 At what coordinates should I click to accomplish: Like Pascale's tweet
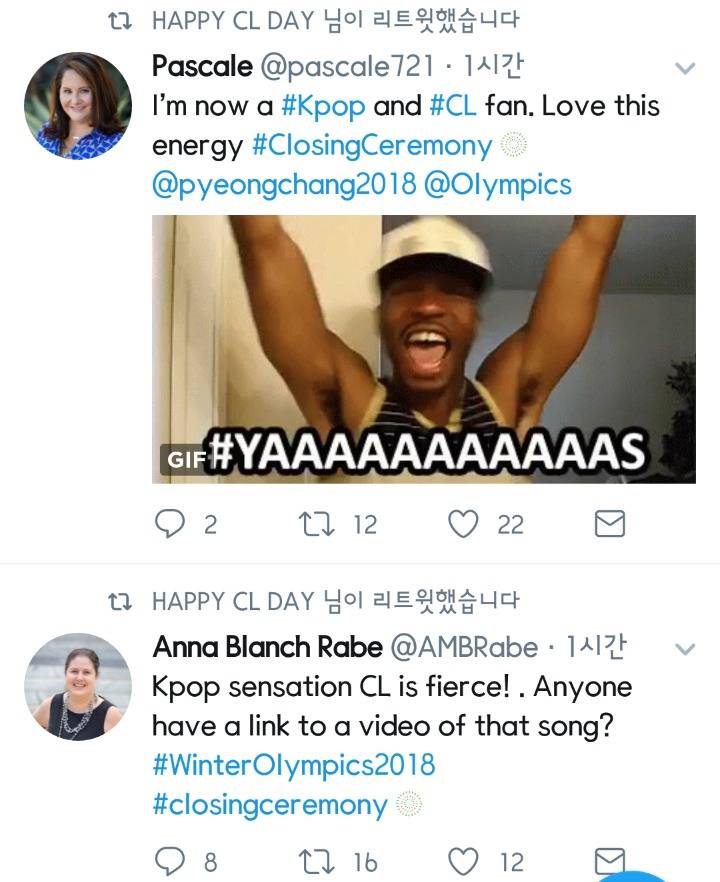click(463, 523)
